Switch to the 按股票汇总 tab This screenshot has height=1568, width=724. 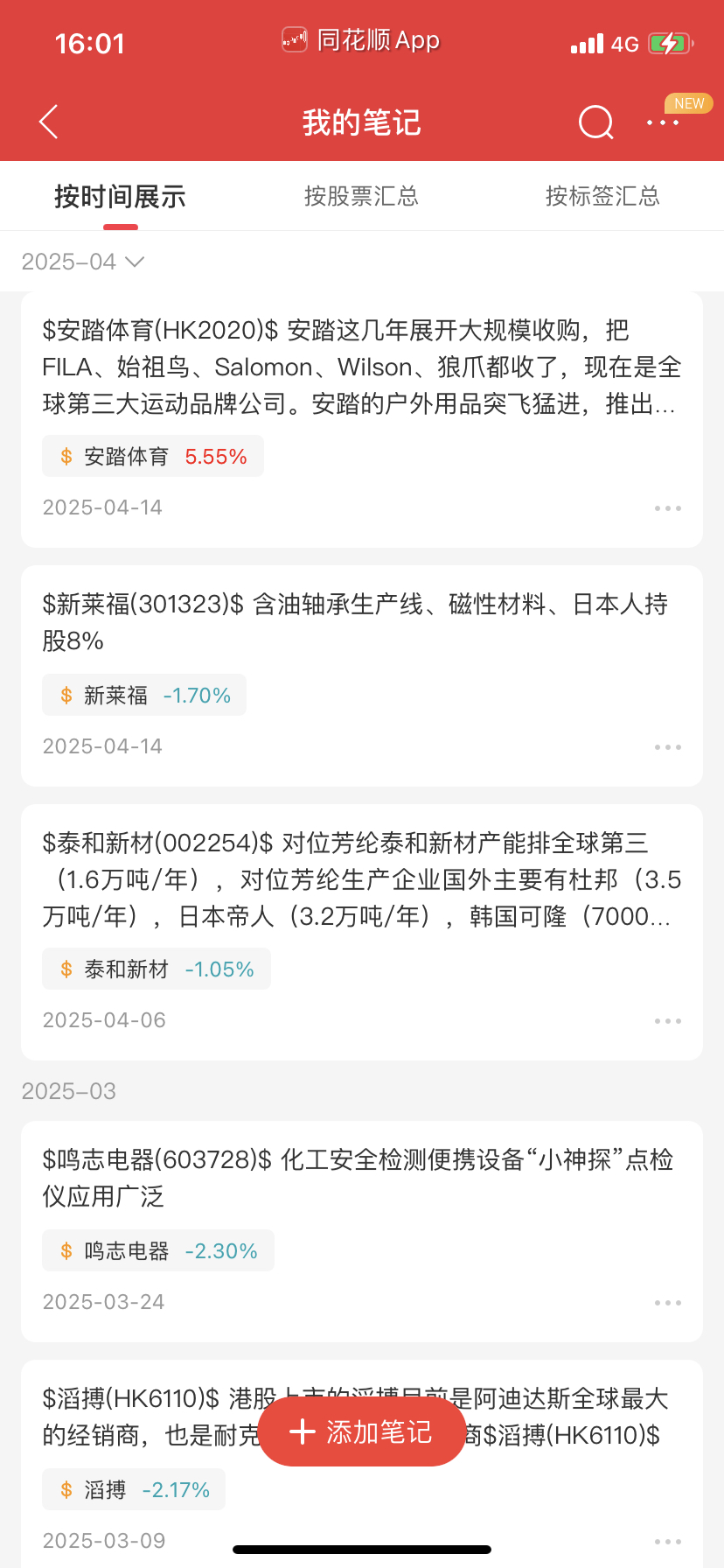tap(361, 196)
